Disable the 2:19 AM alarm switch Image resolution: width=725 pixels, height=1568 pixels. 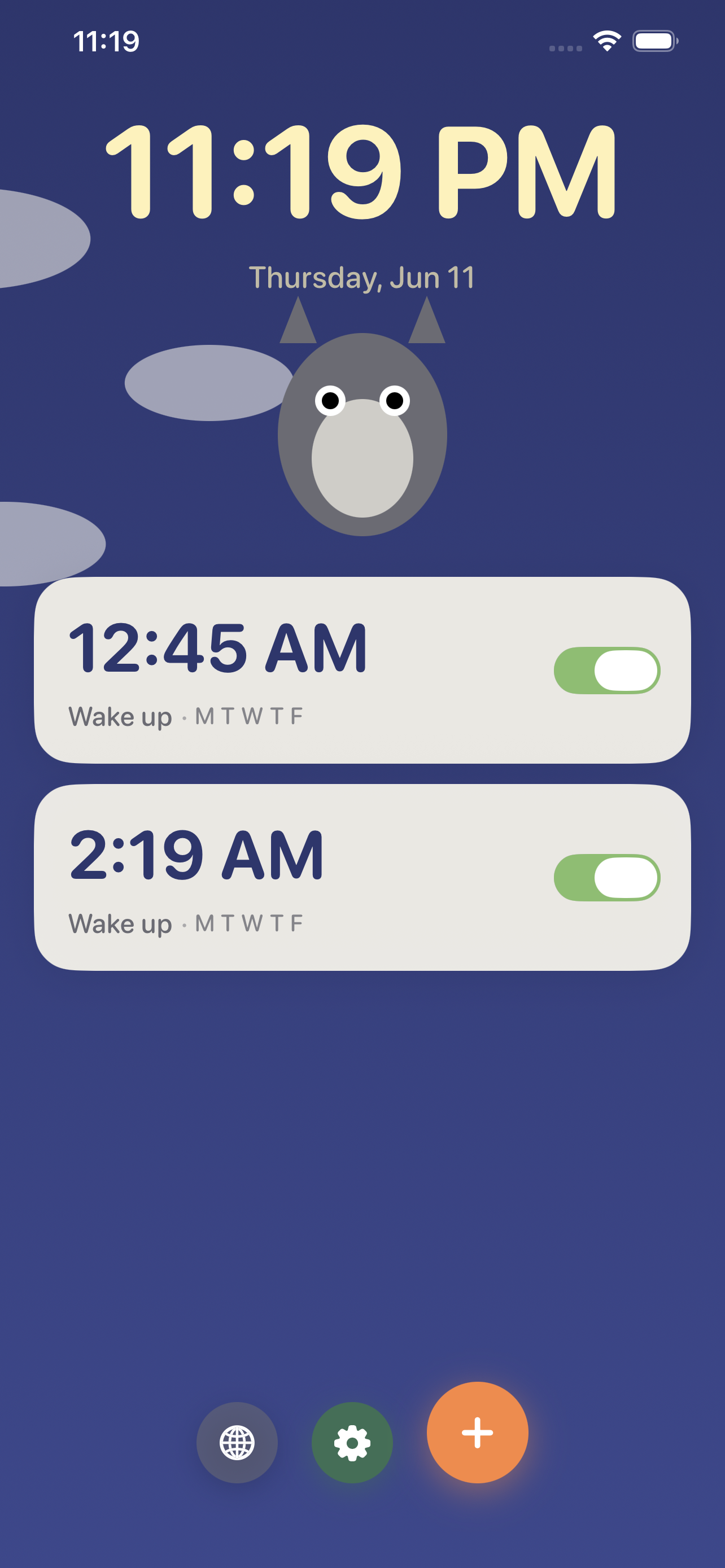tap(607, 877)
